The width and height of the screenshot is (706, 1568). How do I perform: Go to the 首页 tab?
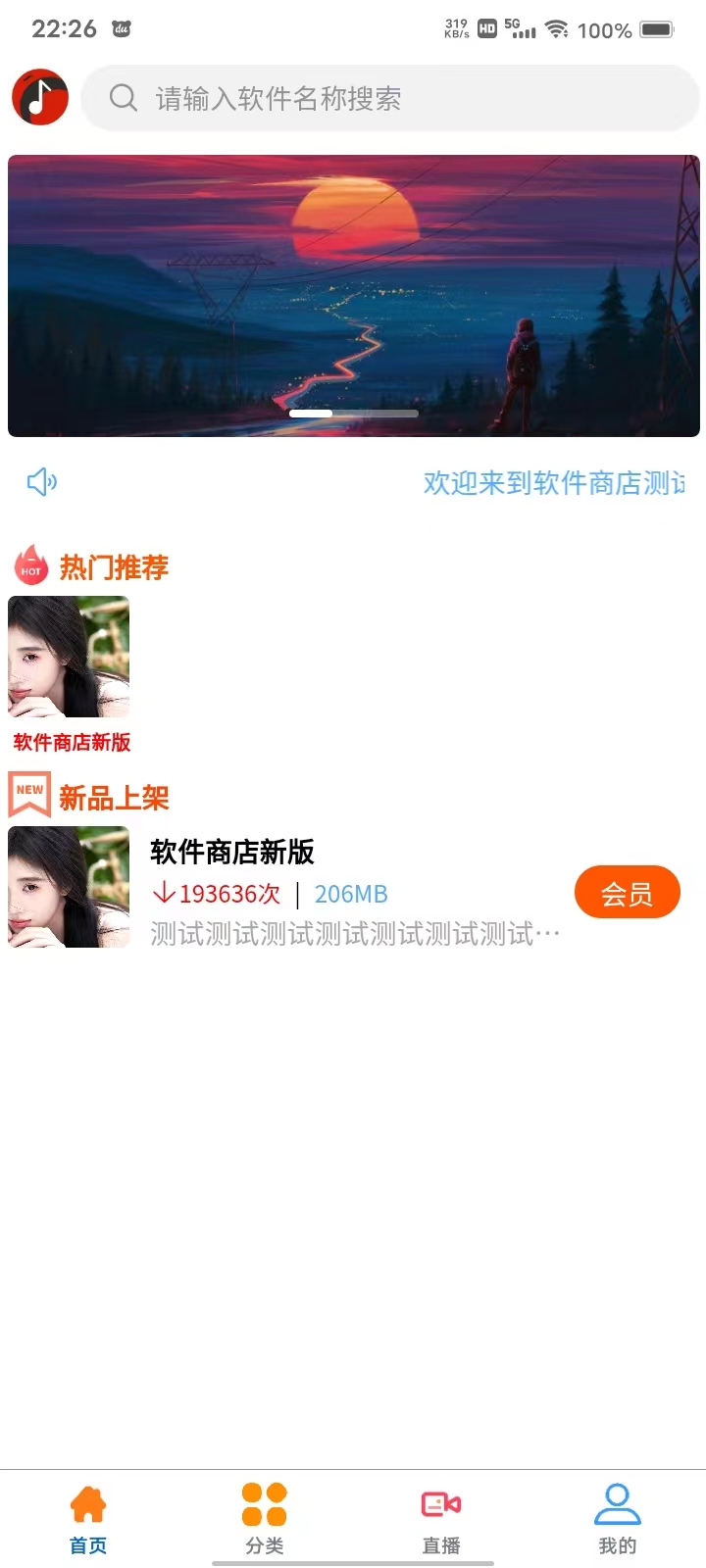click(x=88, y=1519)
